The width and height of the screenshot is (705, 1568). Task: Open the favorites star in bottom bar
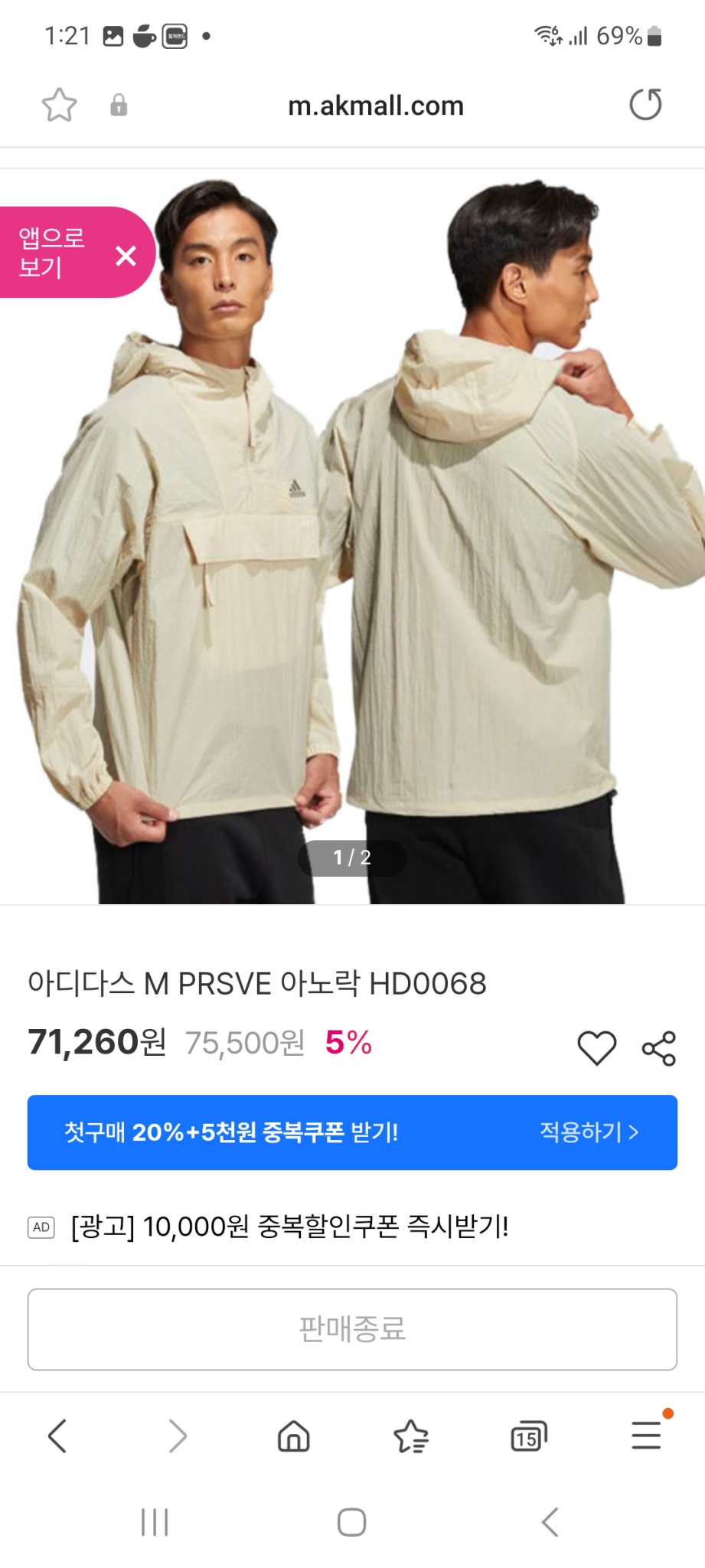tap(411, 1437)
